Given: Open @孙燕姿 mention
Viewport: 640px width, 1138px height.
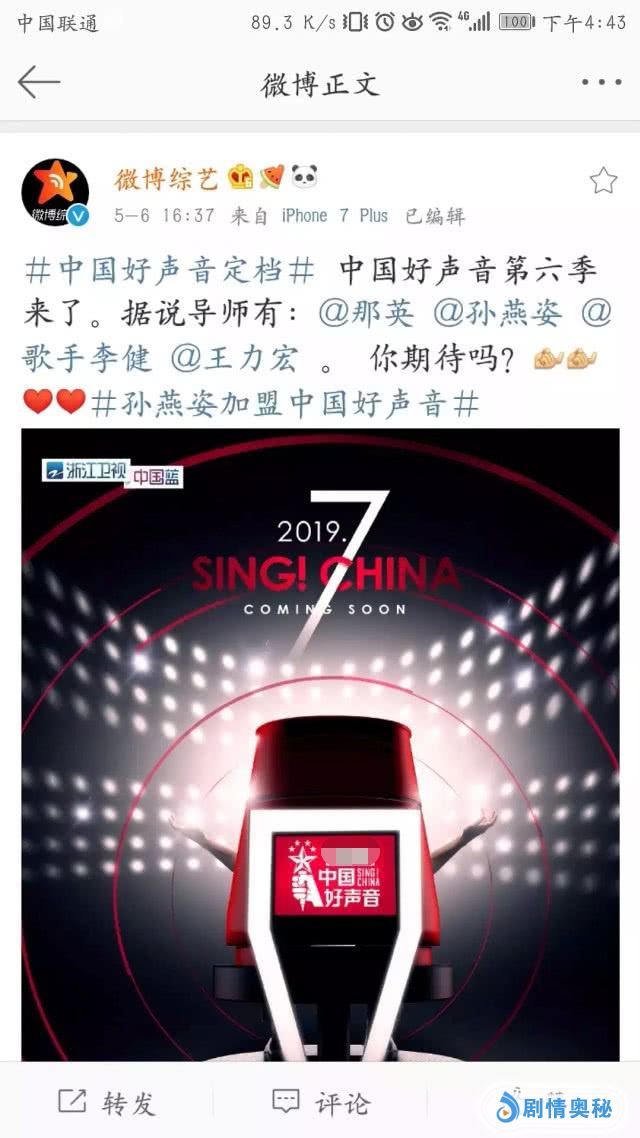Looking at the screenshot, I should [499, 313].
